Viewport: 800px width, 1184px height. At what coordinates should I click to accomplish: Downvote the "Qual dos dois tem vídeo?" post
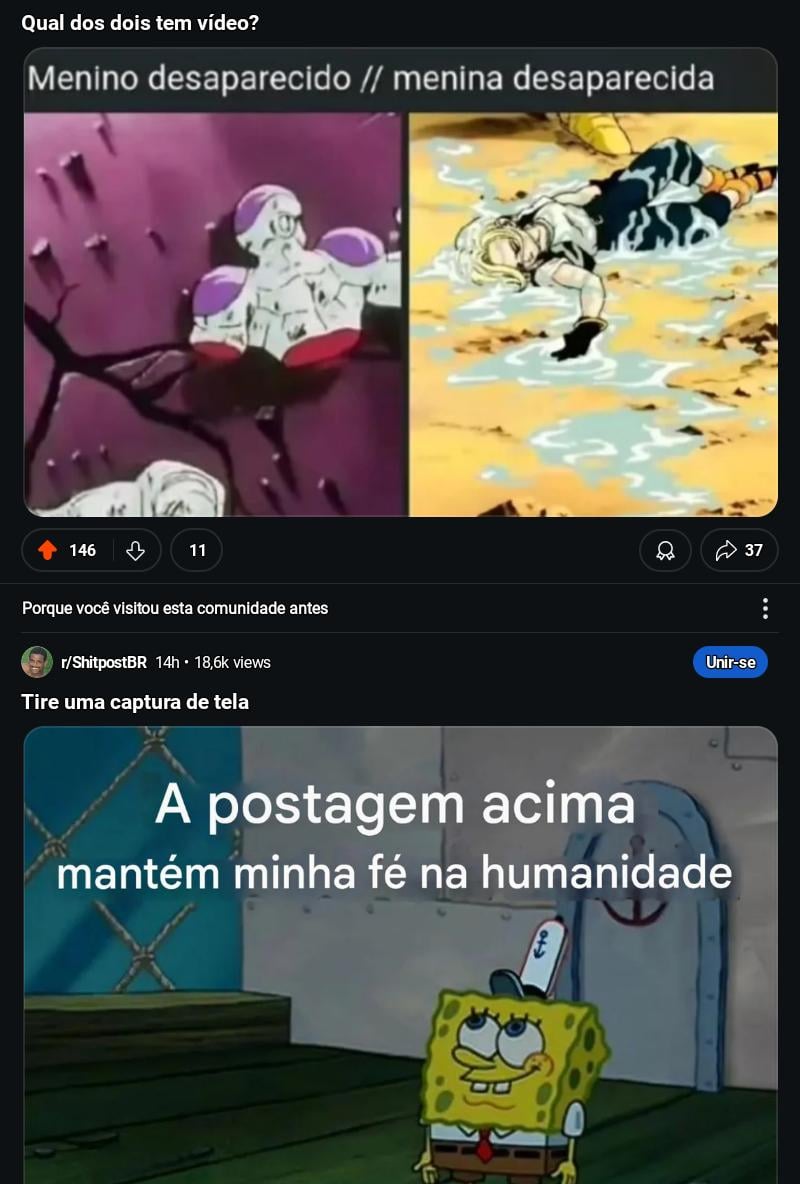(136, 550)
